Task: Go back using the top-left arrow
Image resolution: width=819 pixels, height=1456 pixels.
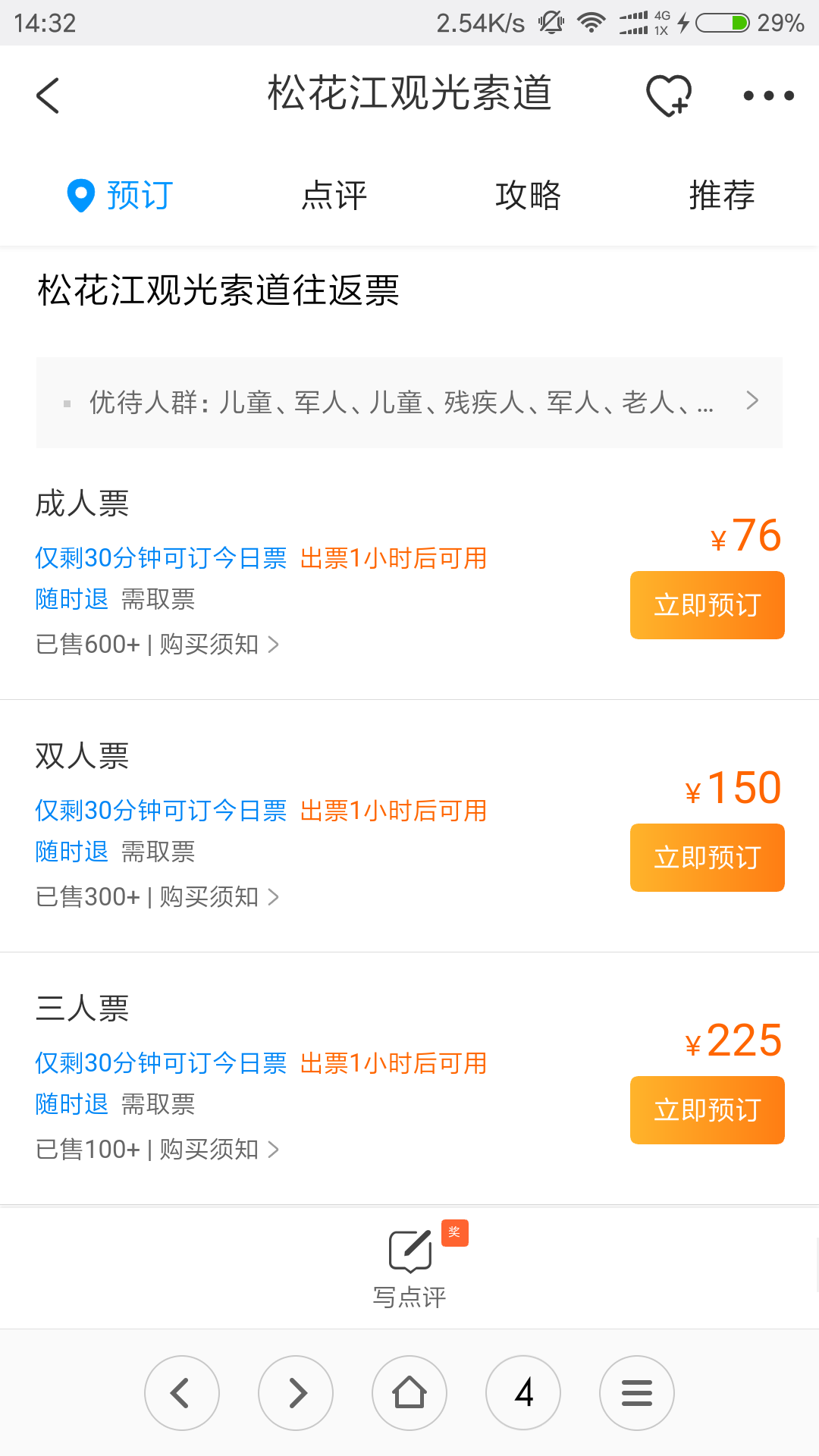Action: pos(48,96)
